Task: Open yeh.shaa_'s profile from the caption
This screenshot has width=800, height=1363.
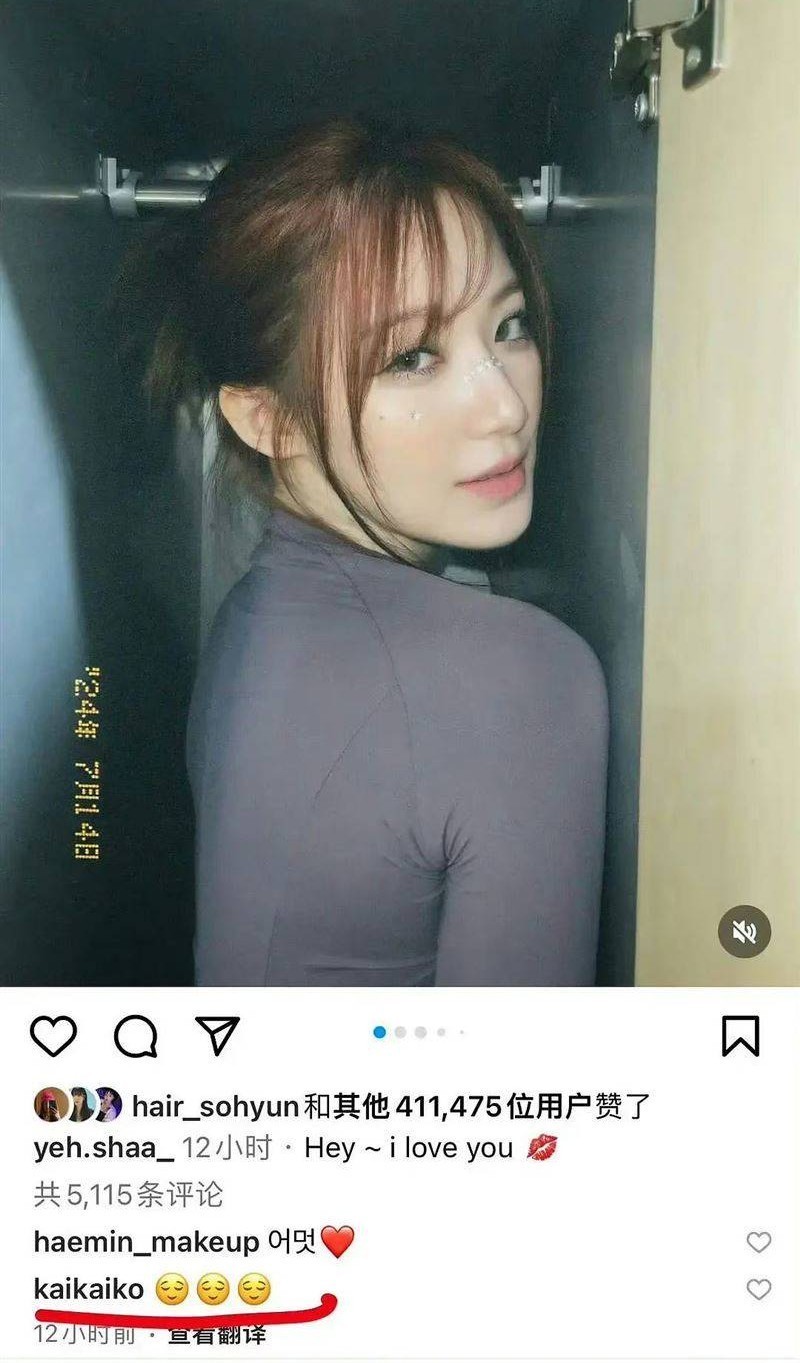Action: tap(103, 1148)
